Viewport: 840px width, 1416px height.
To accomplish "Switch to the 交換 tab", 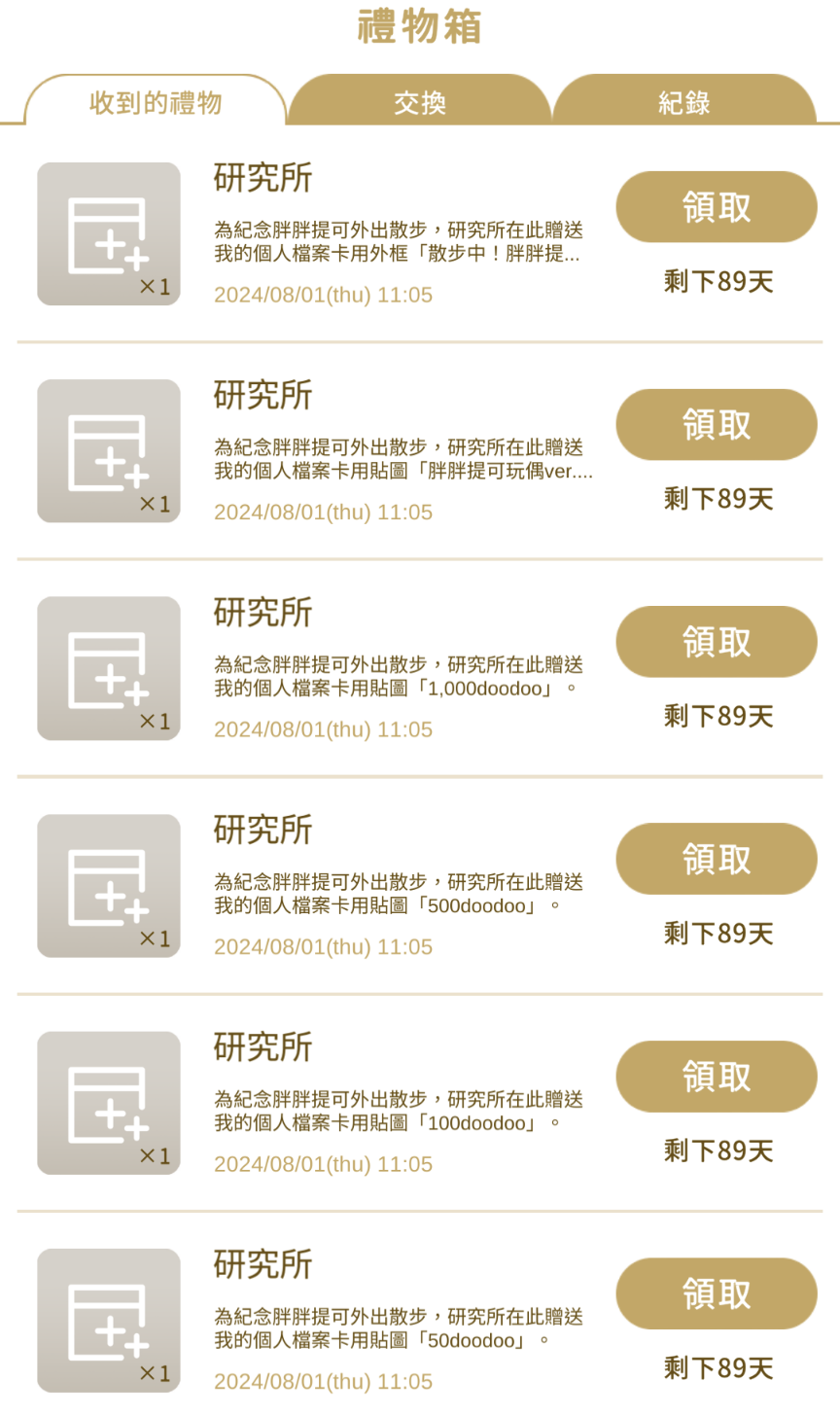I will tap(419, 101).
